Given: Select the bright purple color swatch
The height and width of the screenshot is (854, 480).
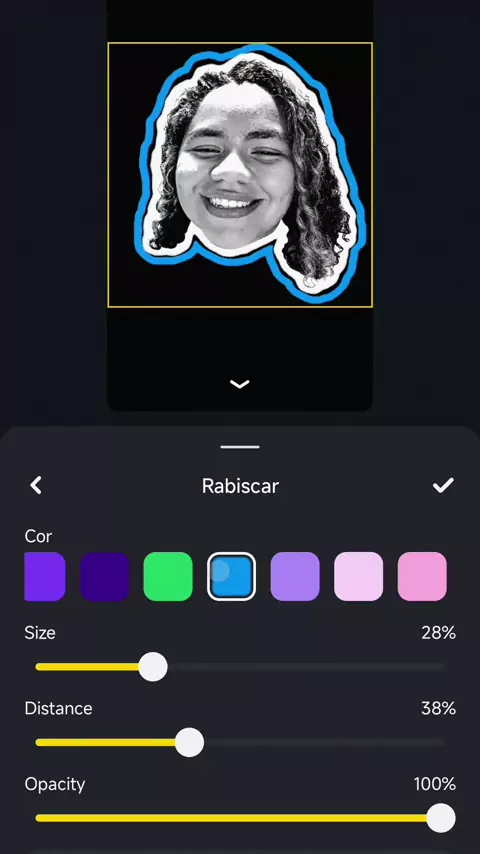Looking at the screenshot, I should coord(45,577).
